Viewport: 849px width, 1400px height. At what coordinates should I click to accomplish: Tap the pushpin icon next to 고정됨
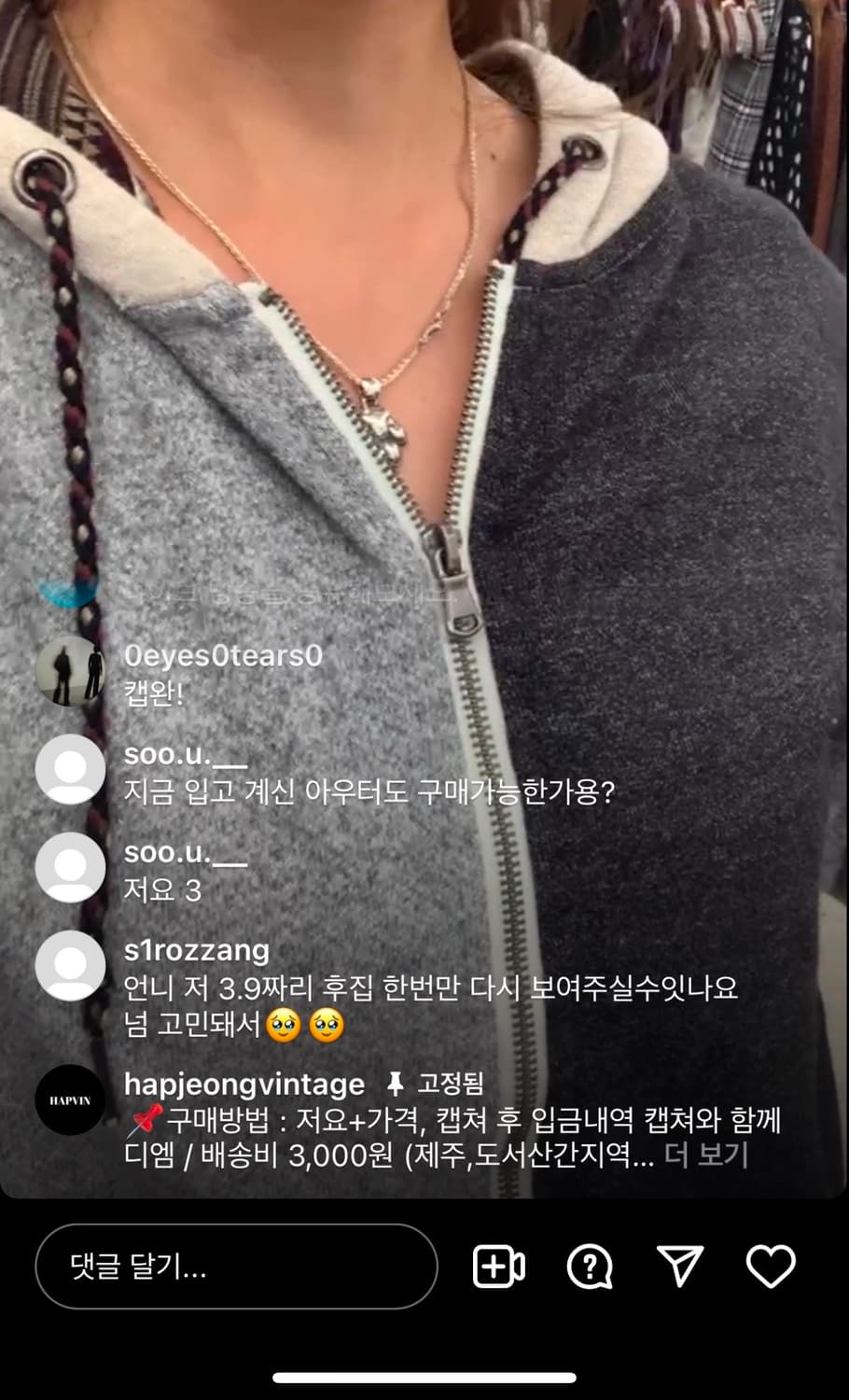[397, 1084]
